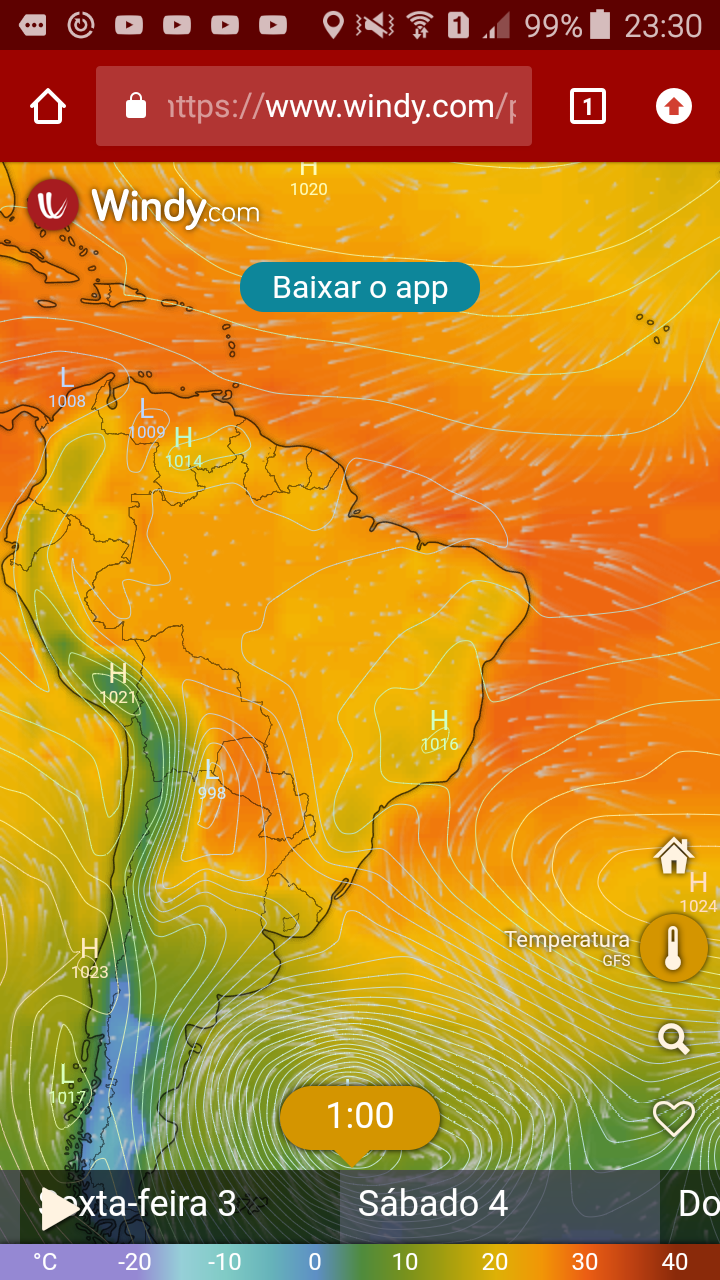This screenshot has width=720, height=1280.
Task: Open the Temperatura layer selector
Action: click(x=674, y=947)
